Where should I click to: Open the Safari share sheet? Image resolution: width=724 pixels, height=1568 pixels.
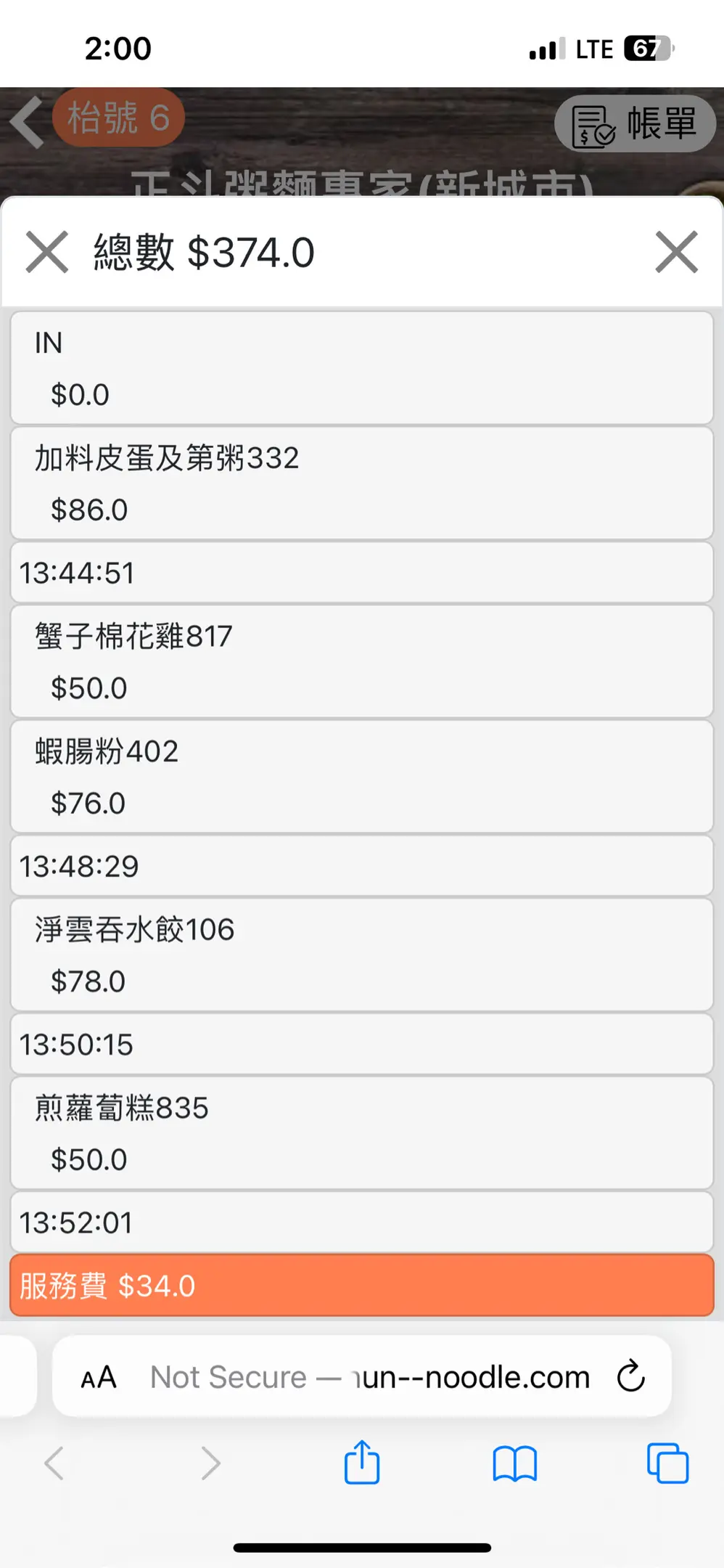[362, 1463]
